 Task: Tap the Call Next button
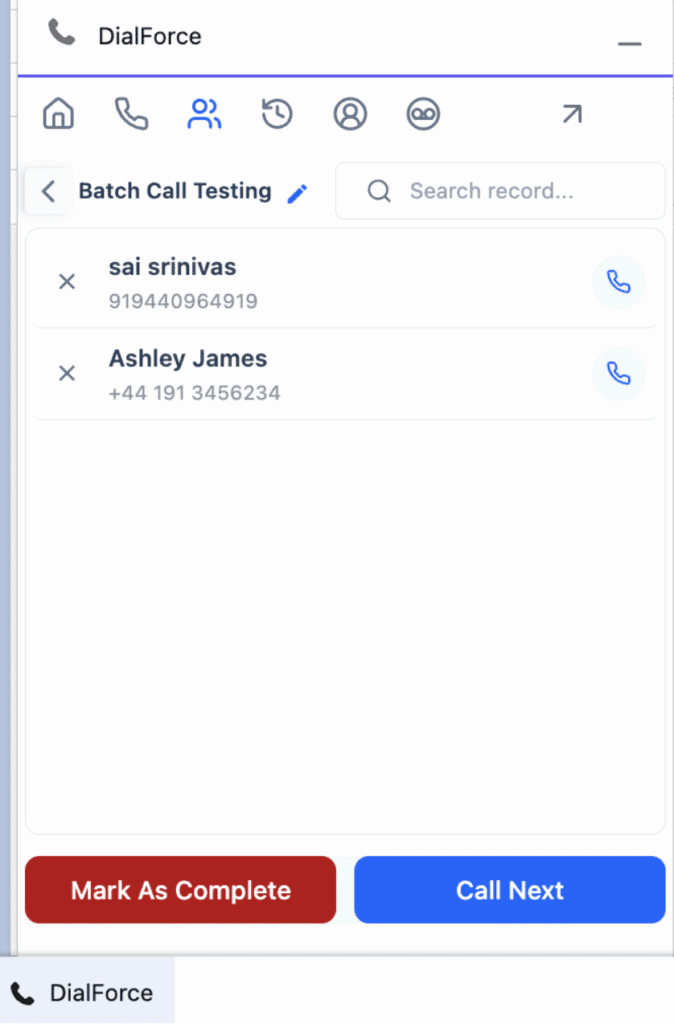point(509,890)
